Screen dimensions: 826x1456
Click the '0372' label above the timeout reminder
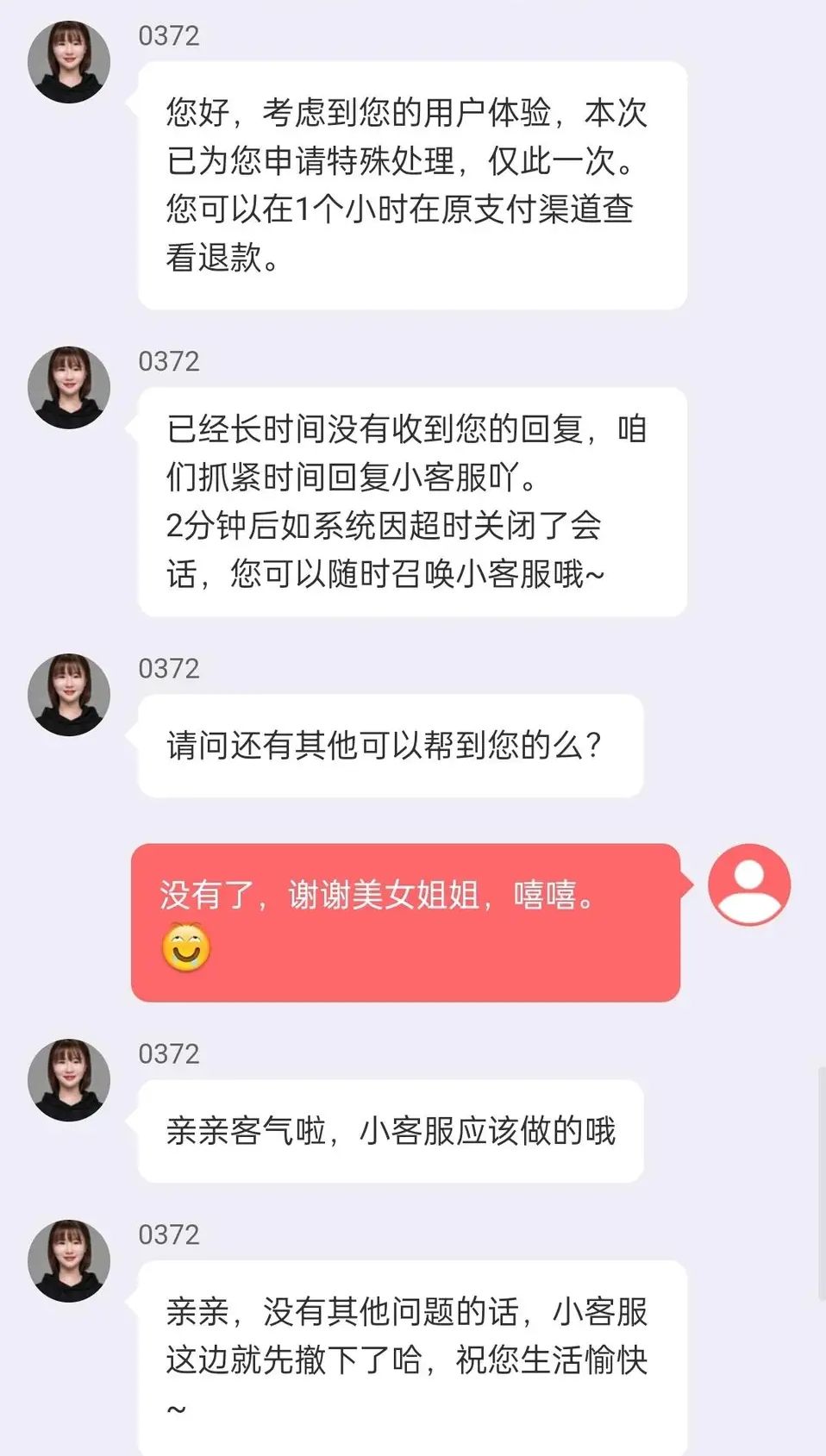169,364
